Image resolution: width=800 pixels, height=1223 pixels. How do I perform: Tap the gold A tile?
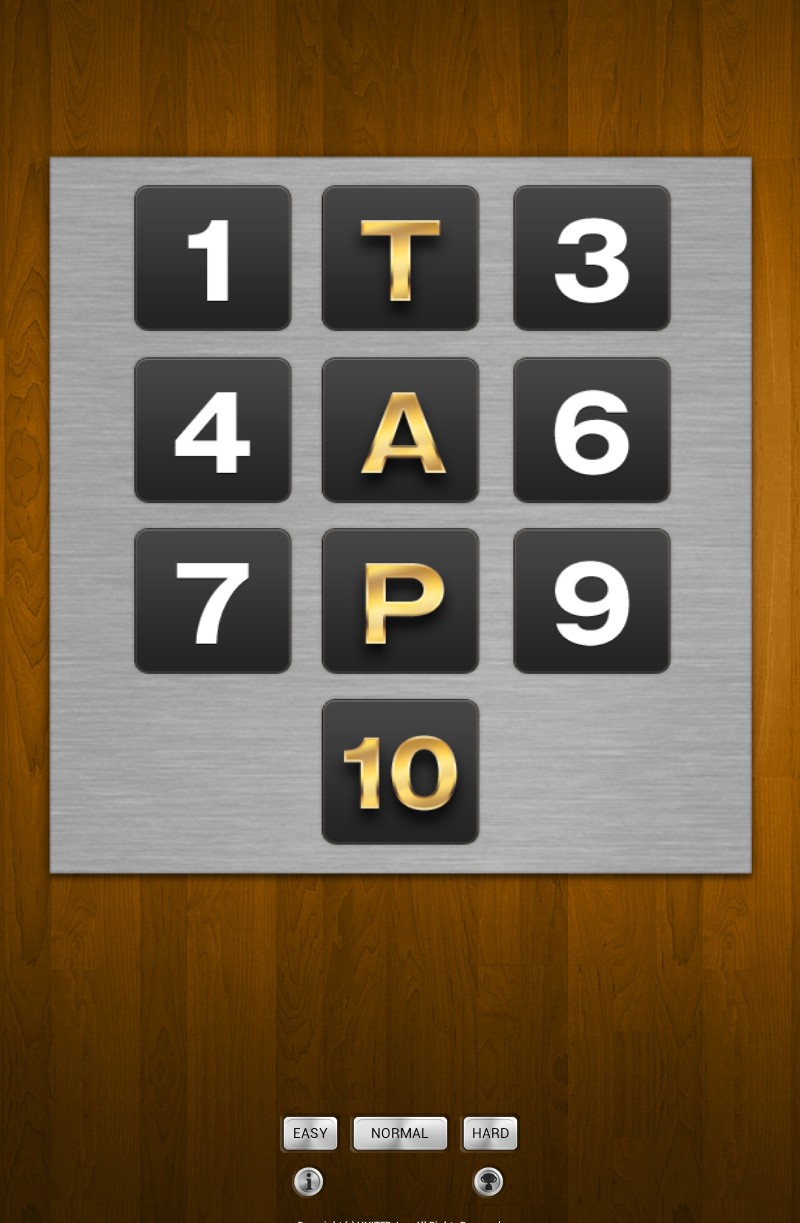pos(400,430)
